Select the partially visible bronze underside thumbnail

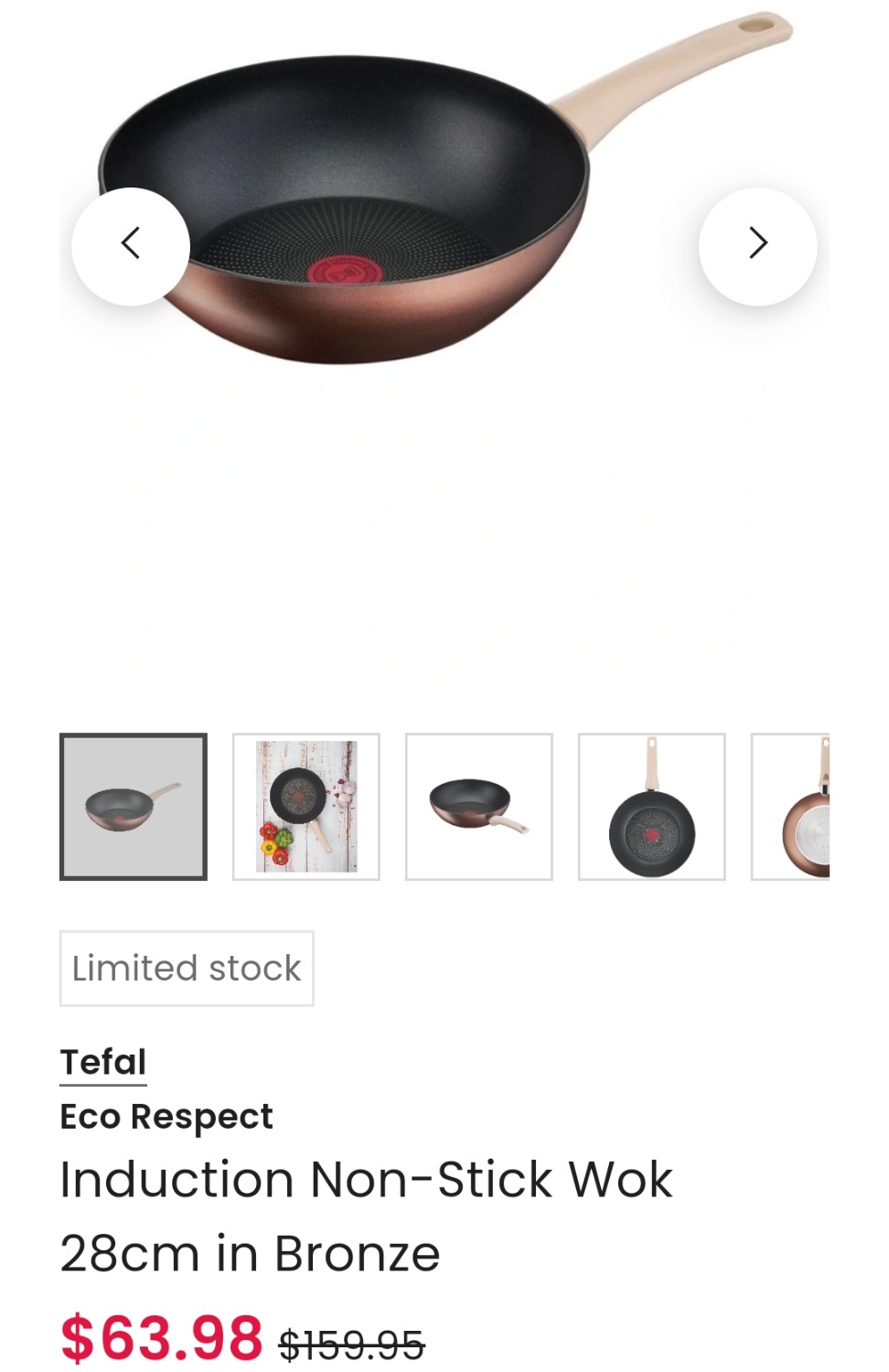[x=792, y=807]
